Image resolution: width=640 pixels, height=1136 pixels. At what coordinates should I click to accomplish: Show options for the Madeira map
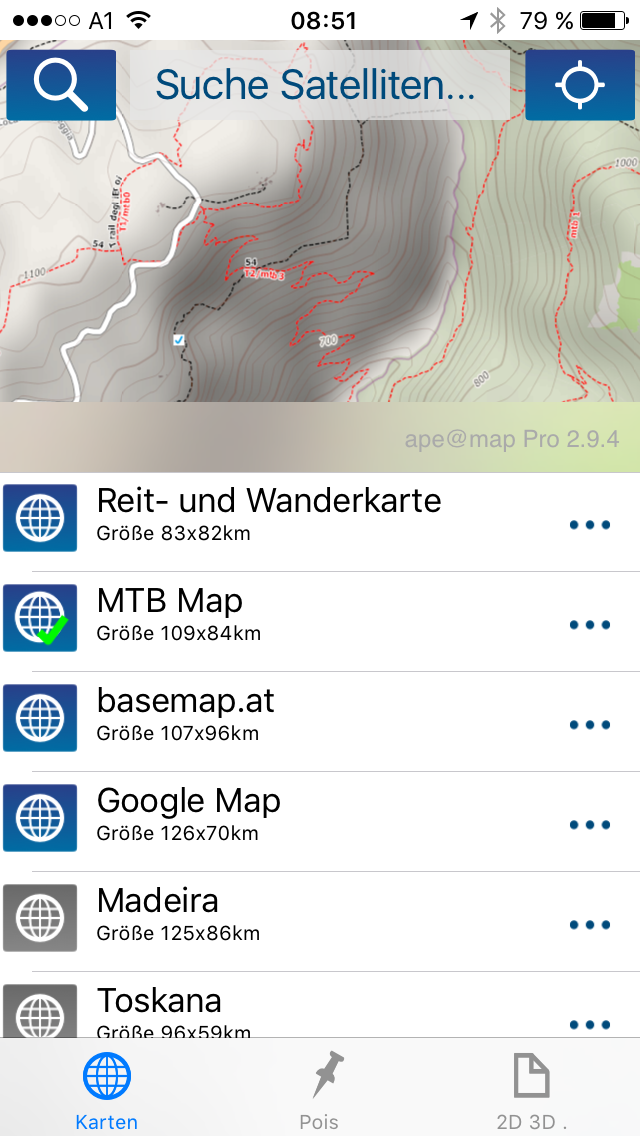pyautogui.click(x=589, y=924)
